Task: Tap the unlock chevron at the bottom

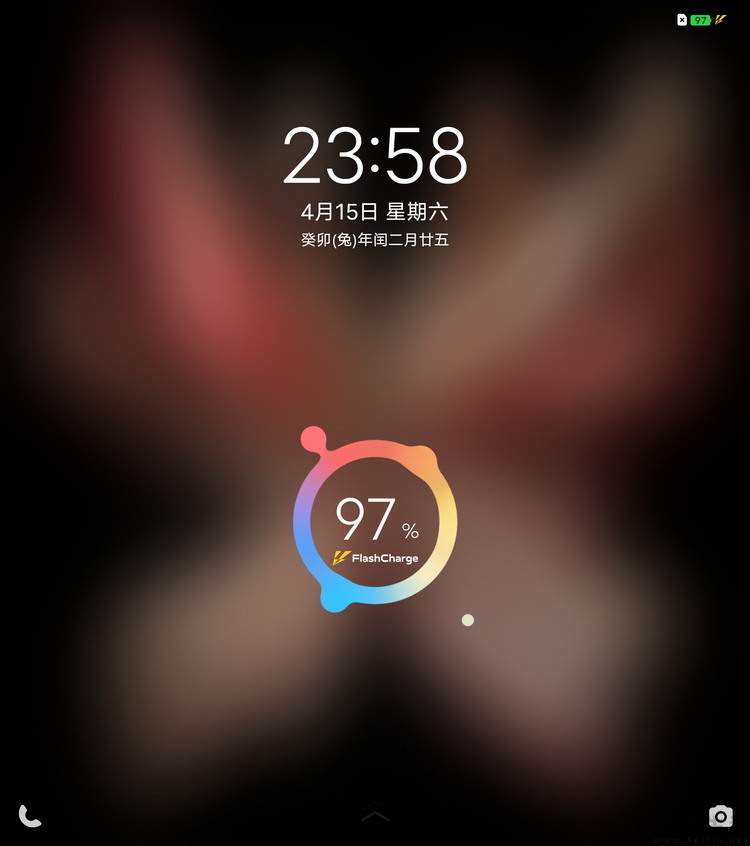Action: (375, 816)
